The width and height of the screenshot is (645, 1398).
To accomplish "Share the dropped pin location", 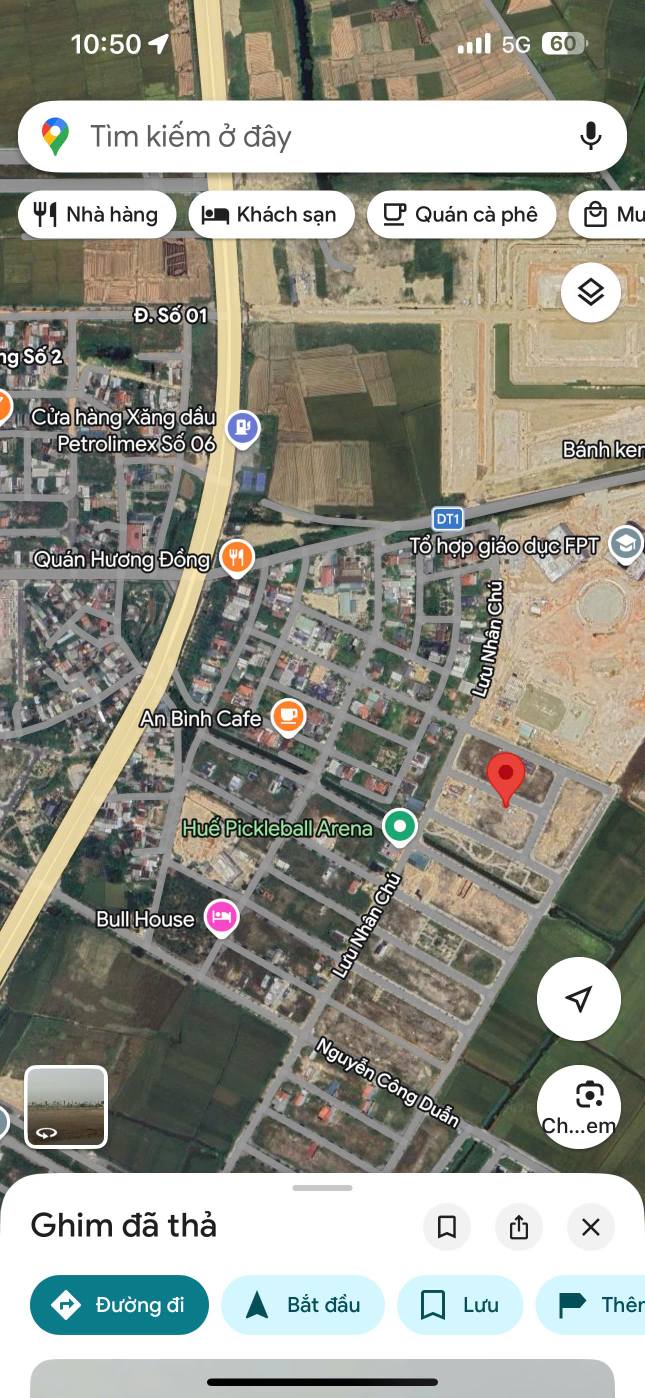I will [519, 1227].
